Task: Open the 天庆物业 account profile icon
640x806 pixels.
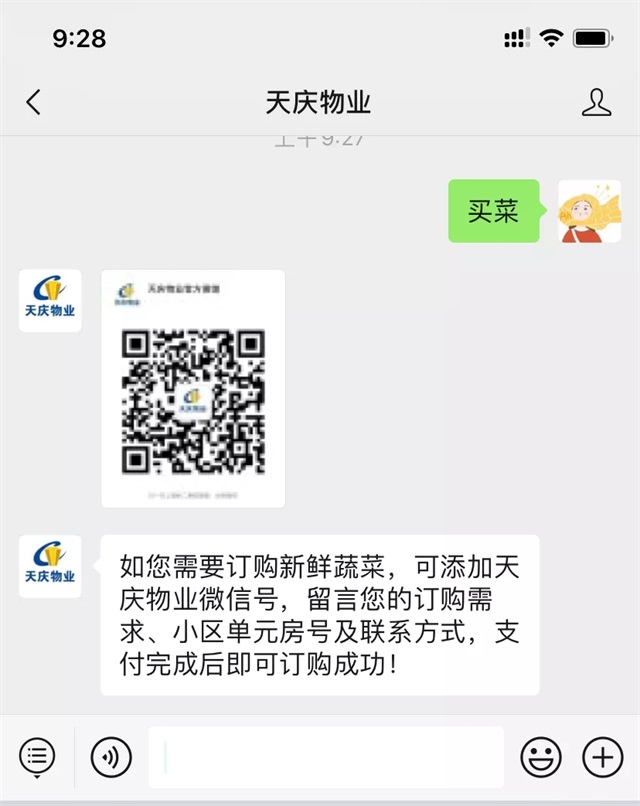Action: [596, 102]
